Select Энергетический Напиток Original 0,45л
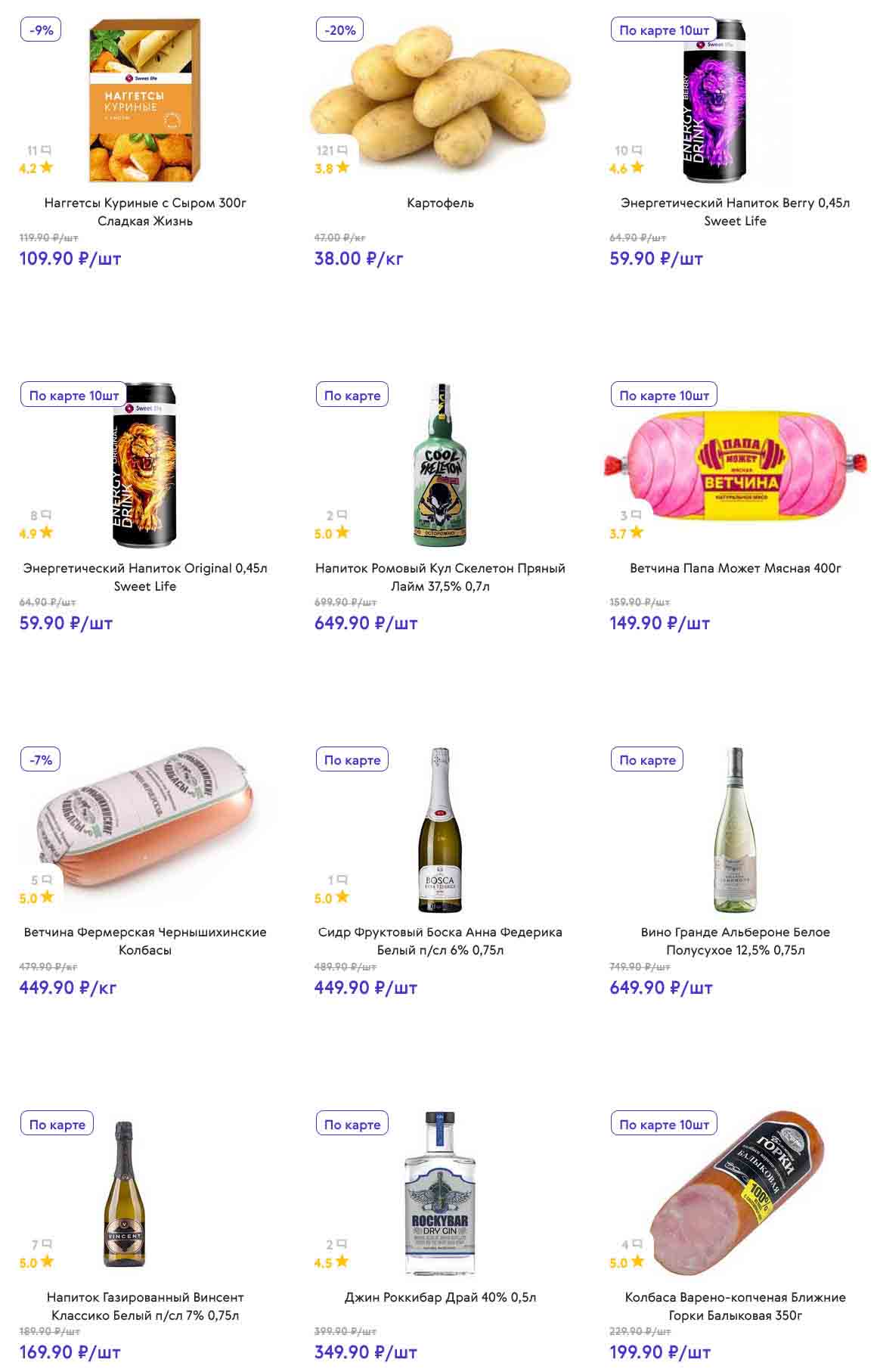880x1372 pixels. (x=144, y=576)
